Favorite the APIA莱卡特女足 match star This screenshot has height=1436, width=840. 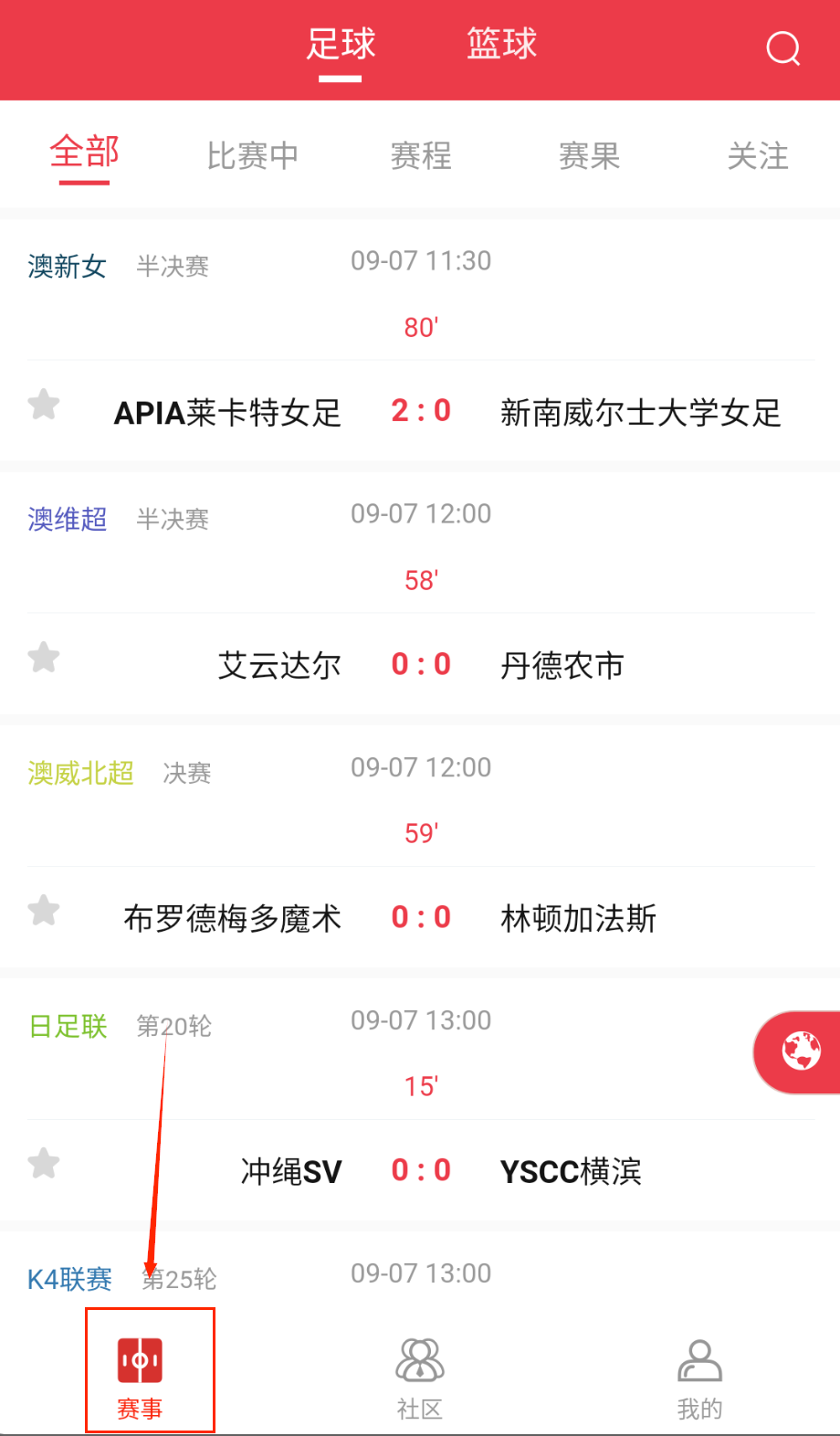coord(44,405)
